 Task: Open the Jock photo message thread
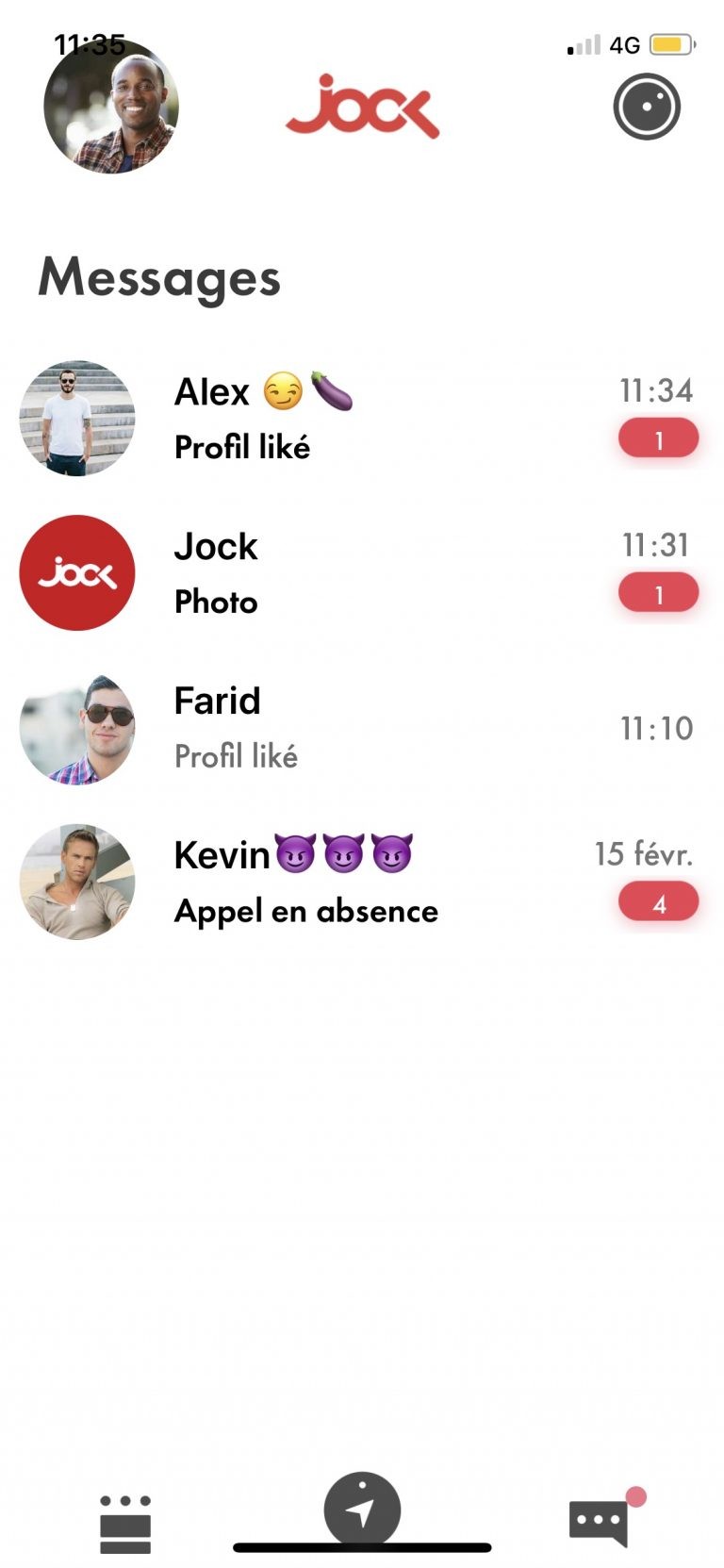pos(362,573)
